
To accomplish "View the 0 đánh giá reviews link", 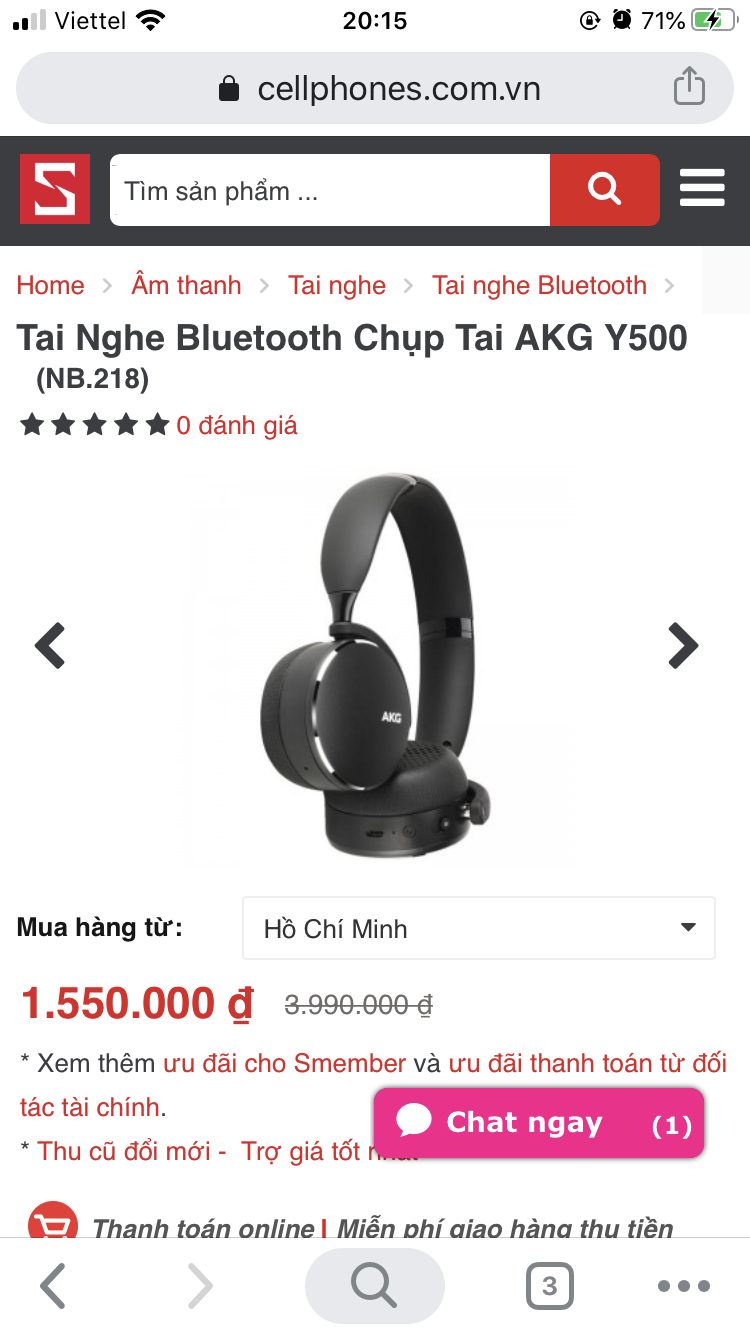I will pyautogui.click(x=237, y=425).
